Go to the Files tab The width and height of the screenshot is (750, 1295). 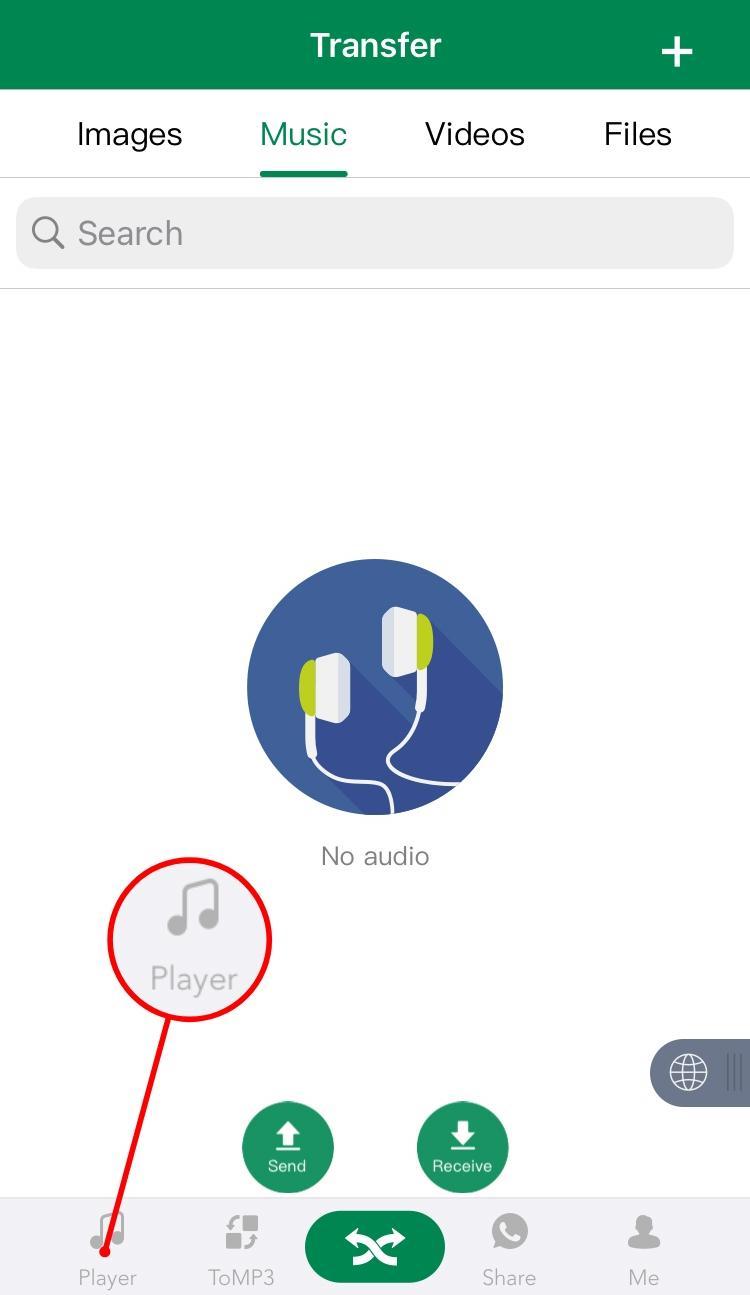click(637, 134)
